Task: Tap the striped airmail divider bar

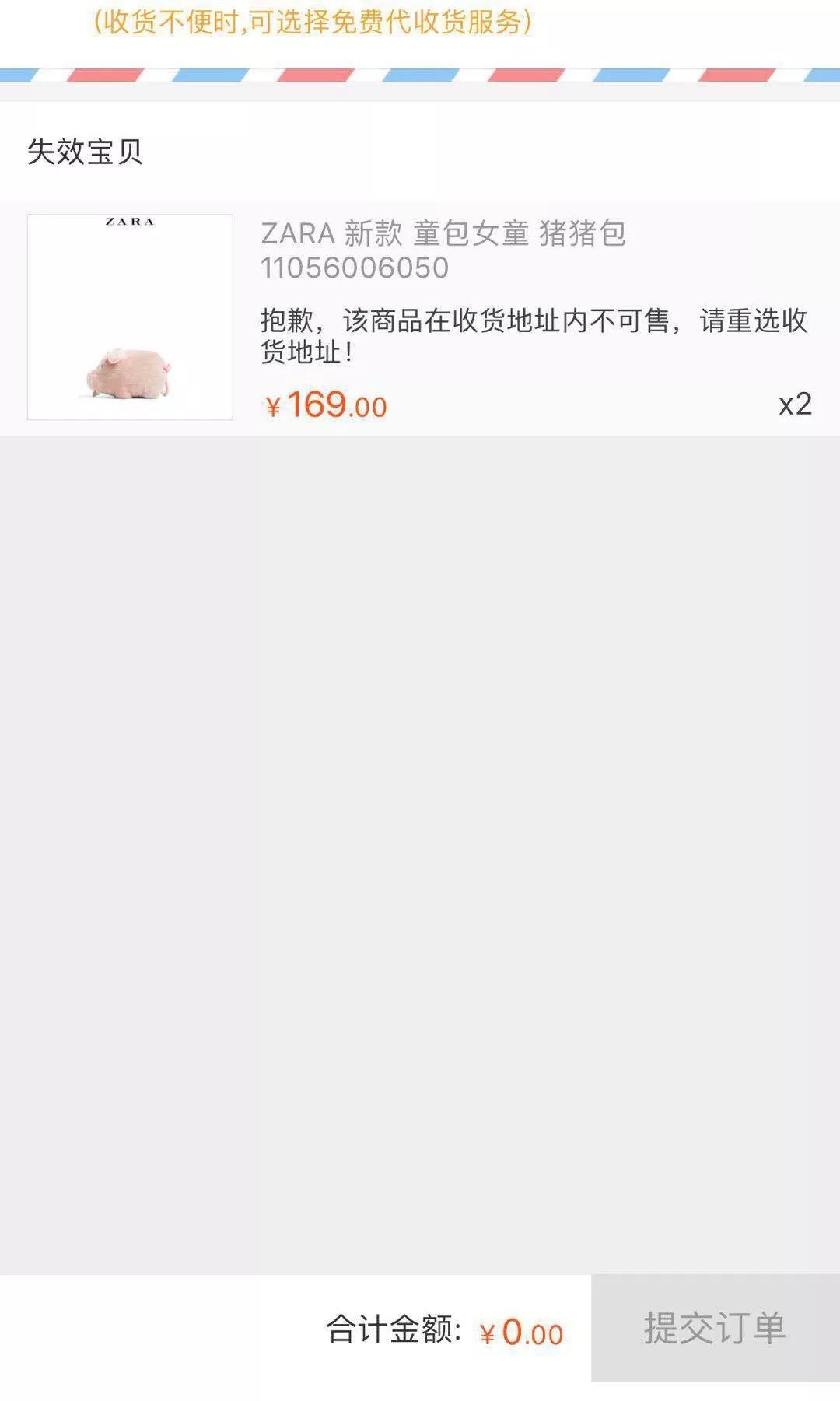Action: click(x=420, y=75)
